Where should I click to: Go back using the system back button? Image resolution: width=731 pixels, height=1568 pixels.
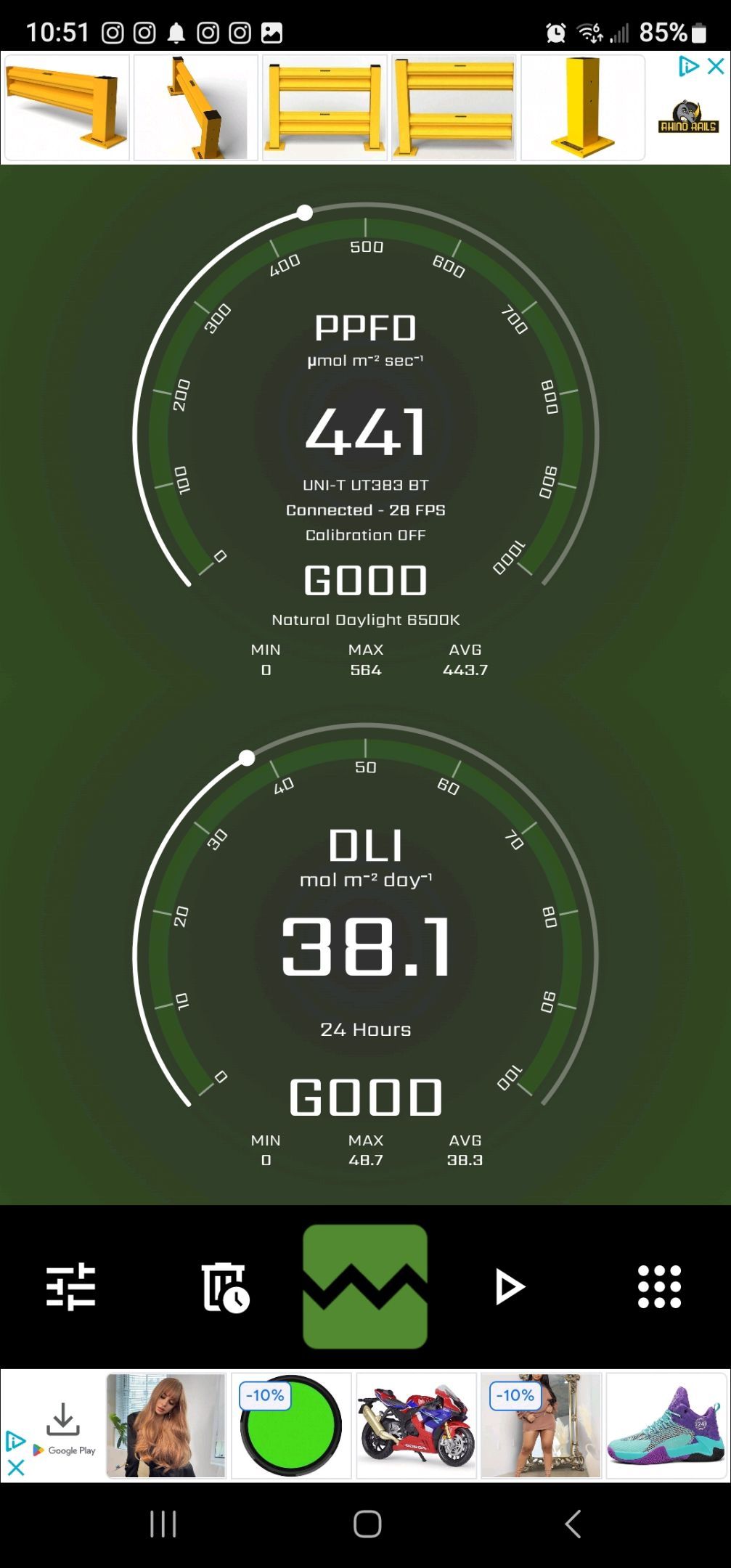coord(573,1524)
